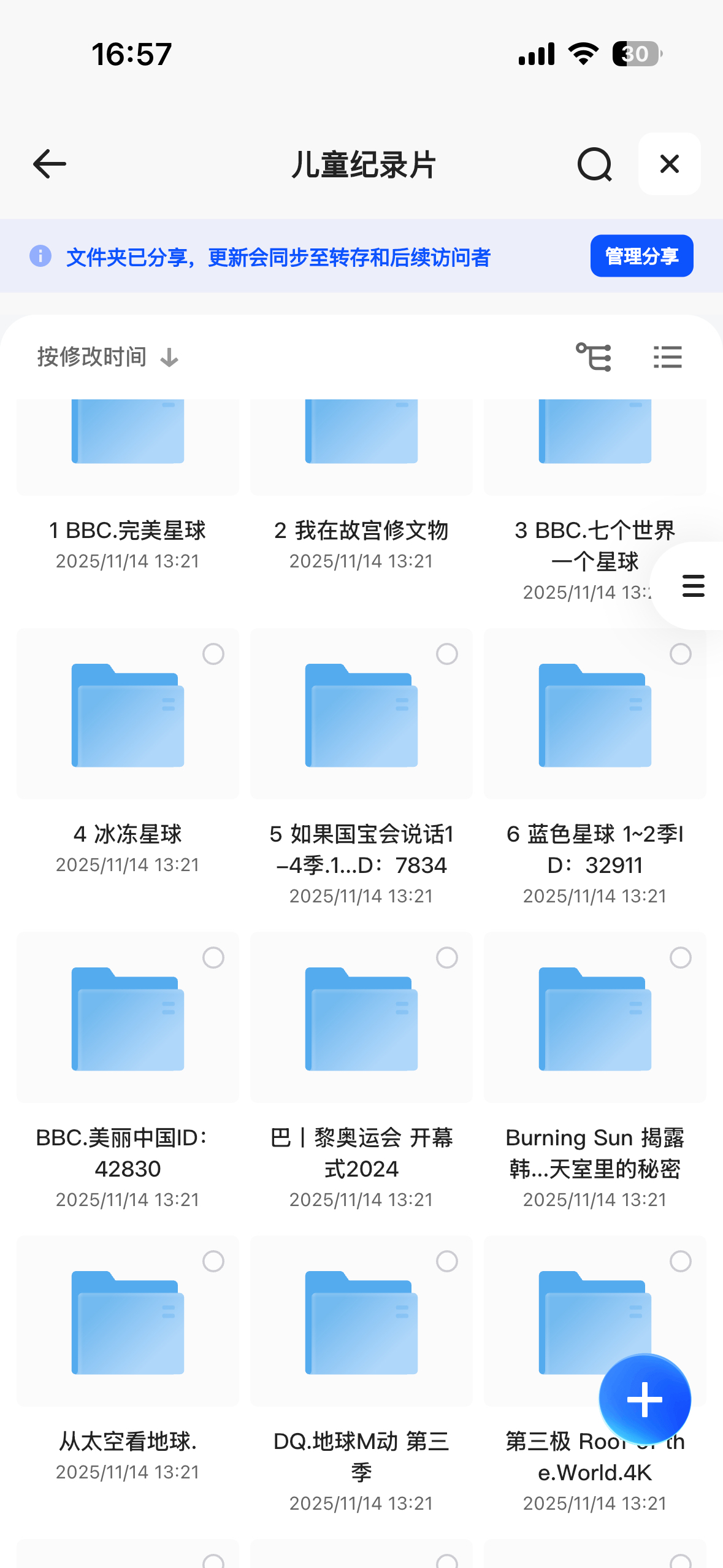Screen dimensions: 723x1568
Task: Switch to list view layout
Action: click(x=667, y=357)
